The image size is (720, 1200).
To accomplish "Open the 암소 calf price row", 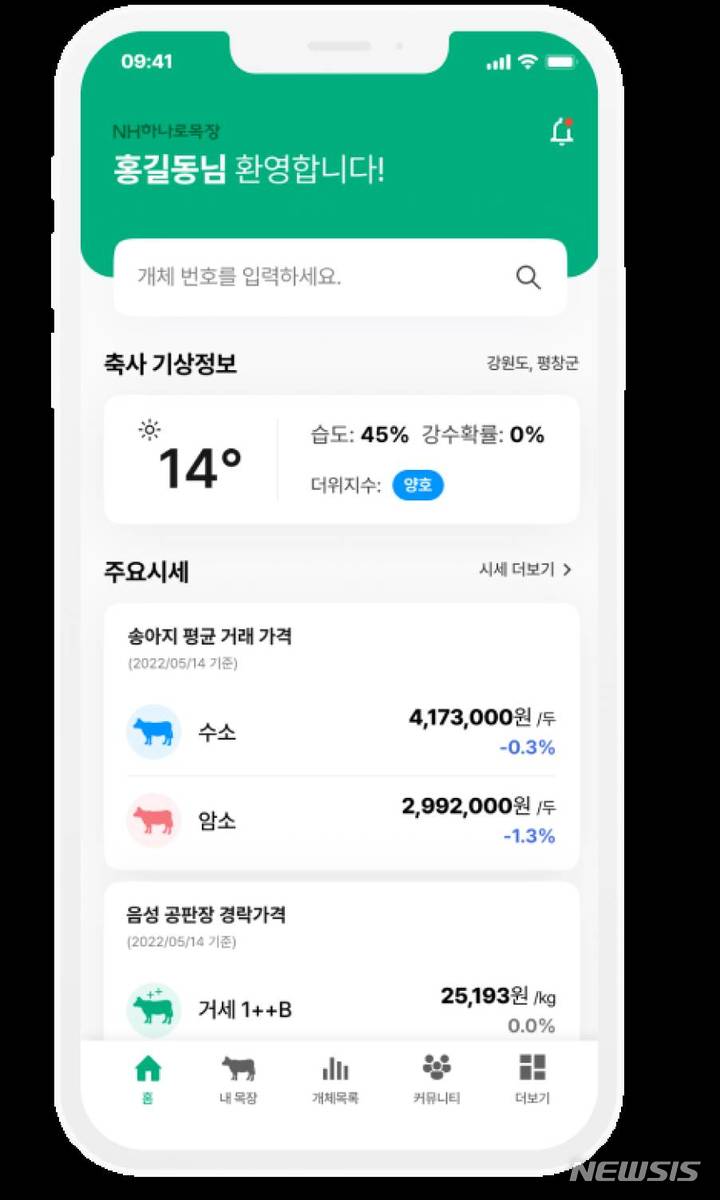I will 341,821.
